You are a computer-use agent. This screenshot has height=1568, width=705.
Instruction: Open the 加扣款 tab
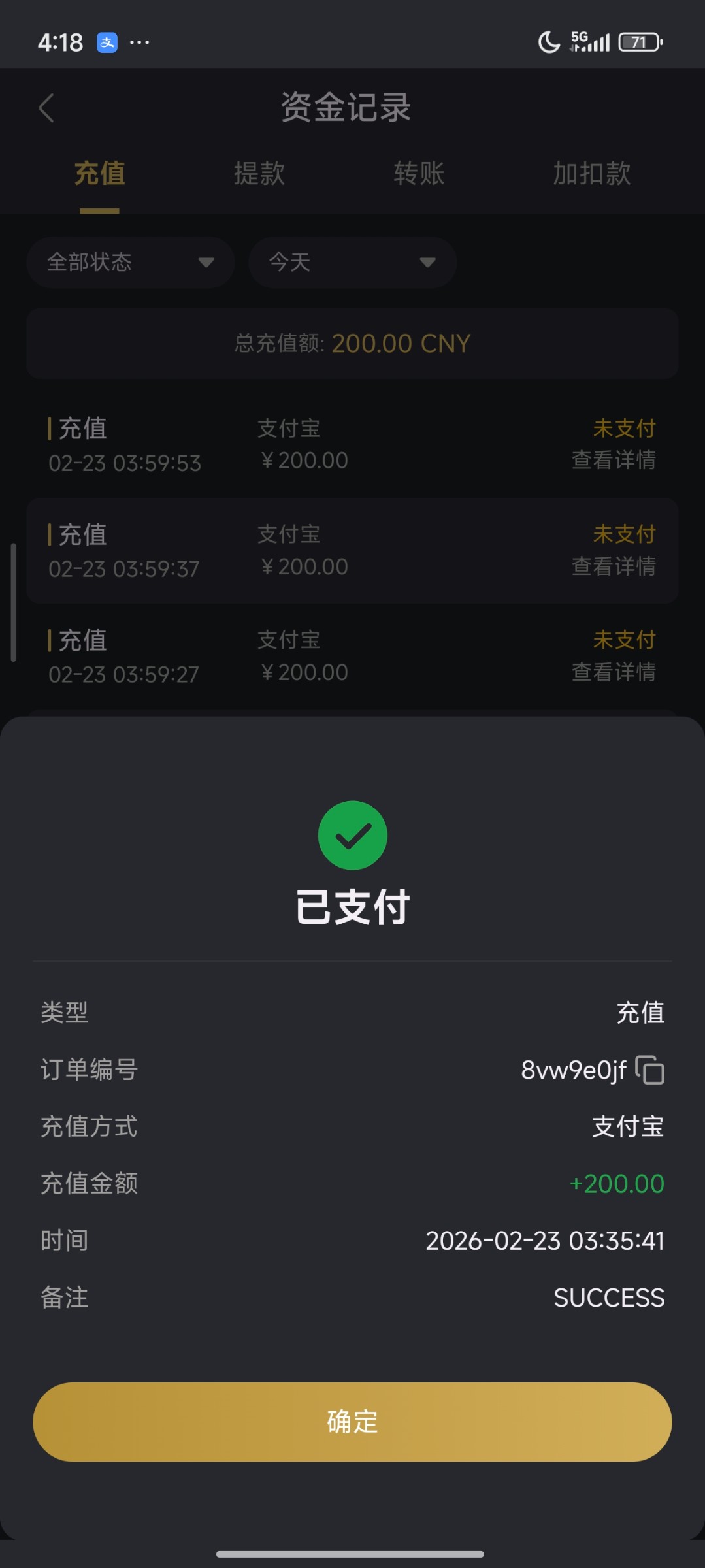(590, 172)
